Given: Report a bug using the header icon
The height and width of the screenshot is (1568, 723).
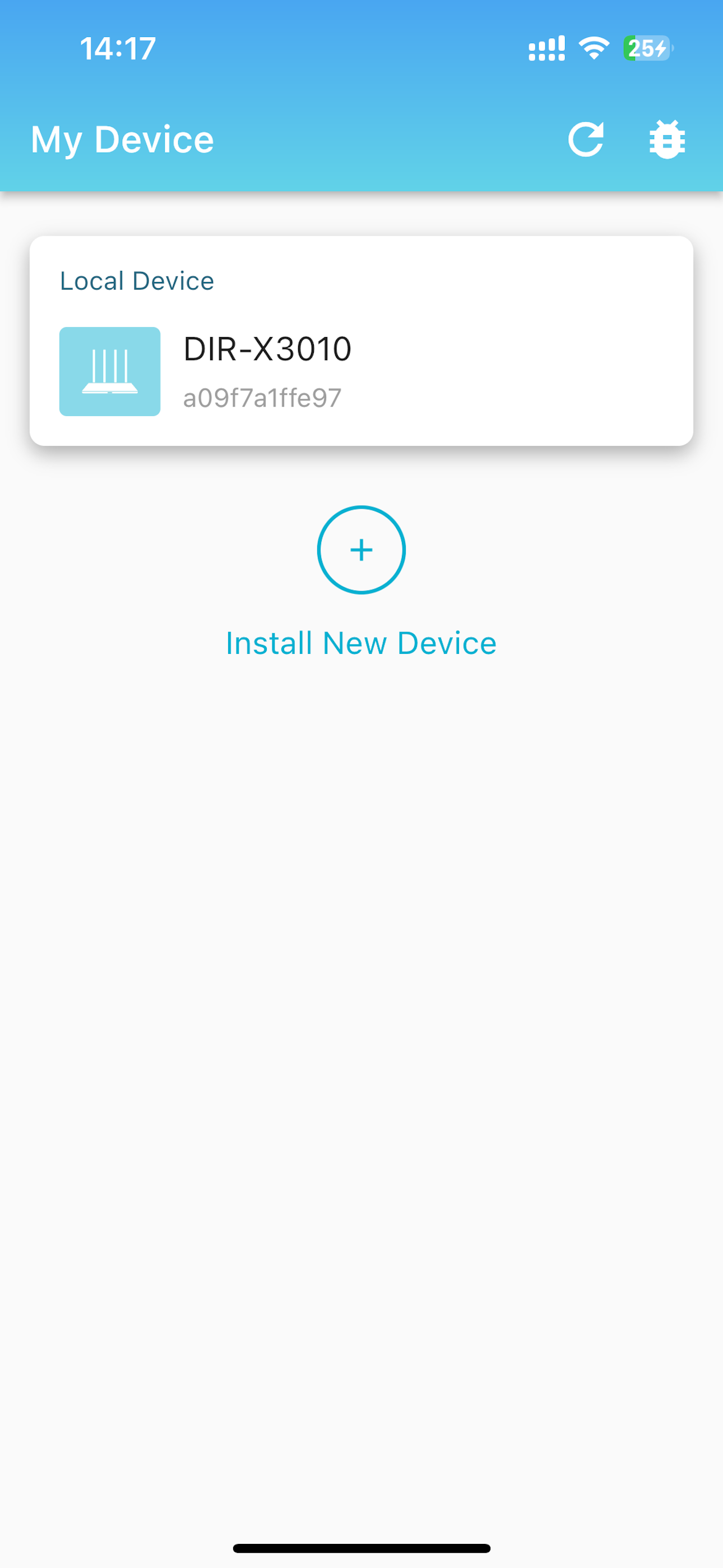Looking at the screenshot, I should pyautogui.click(x=668, y=139).
